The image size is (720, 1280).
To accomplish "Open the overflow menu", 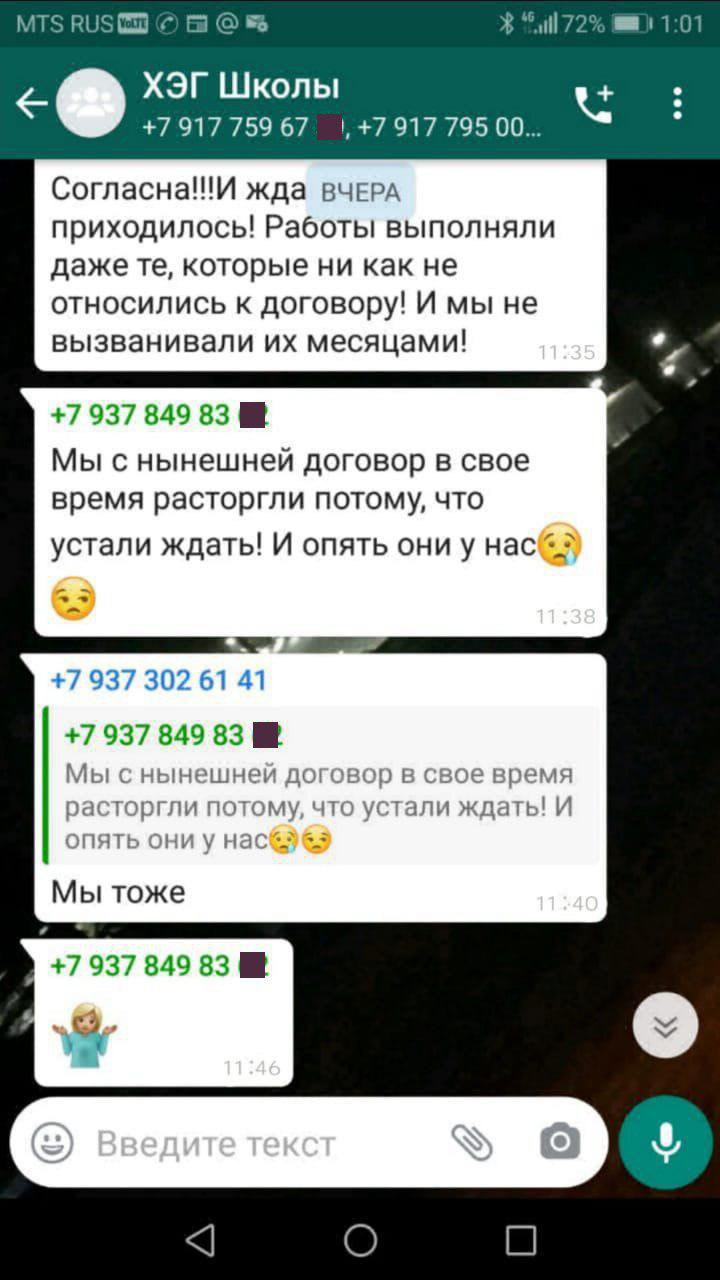I will 677,103.
